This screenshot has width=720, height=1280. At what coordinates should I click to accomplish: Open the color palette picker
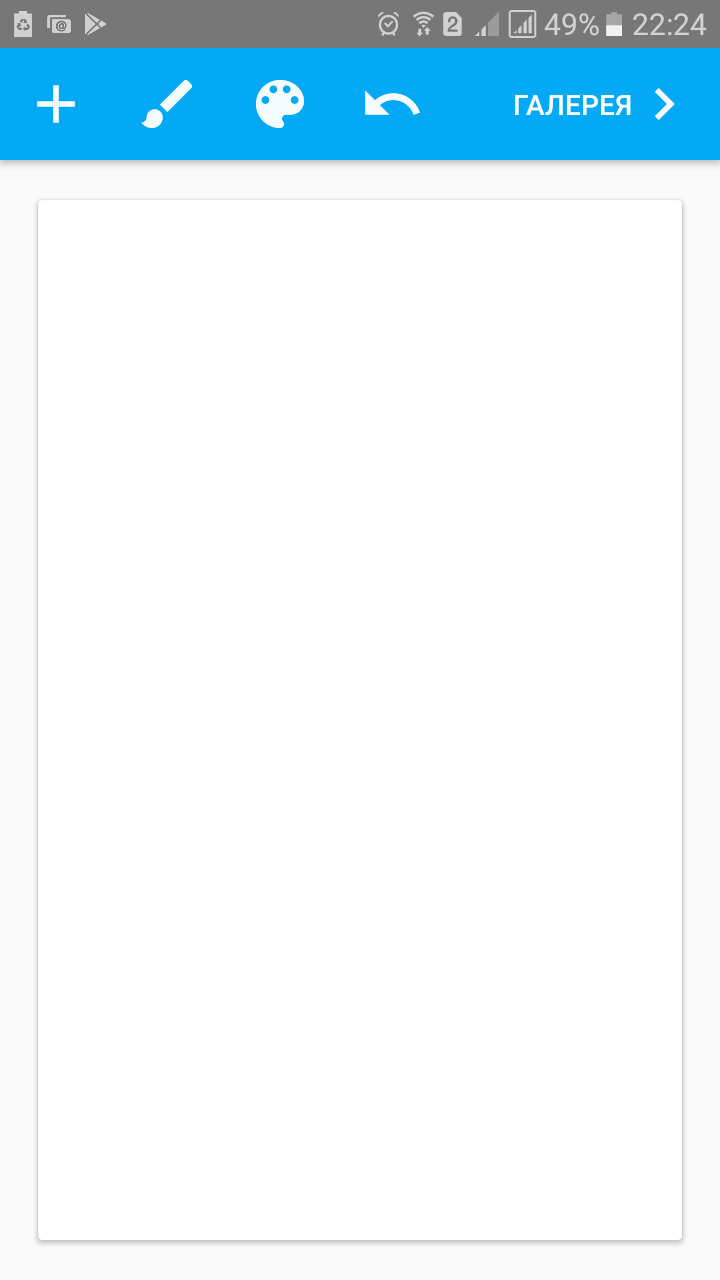tap(280, 104)
